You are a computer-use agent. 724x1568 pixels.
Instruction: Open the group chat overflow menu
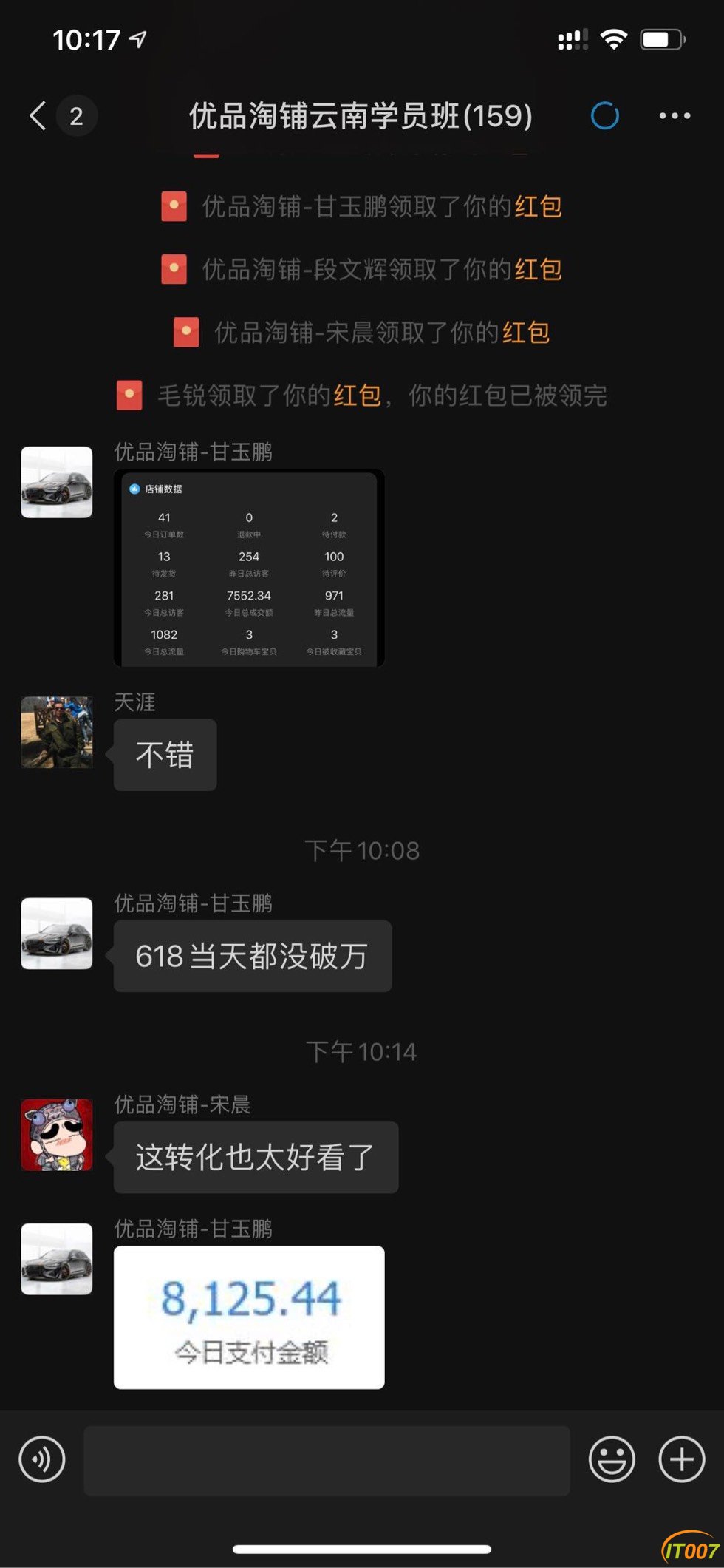click(675, 116)
